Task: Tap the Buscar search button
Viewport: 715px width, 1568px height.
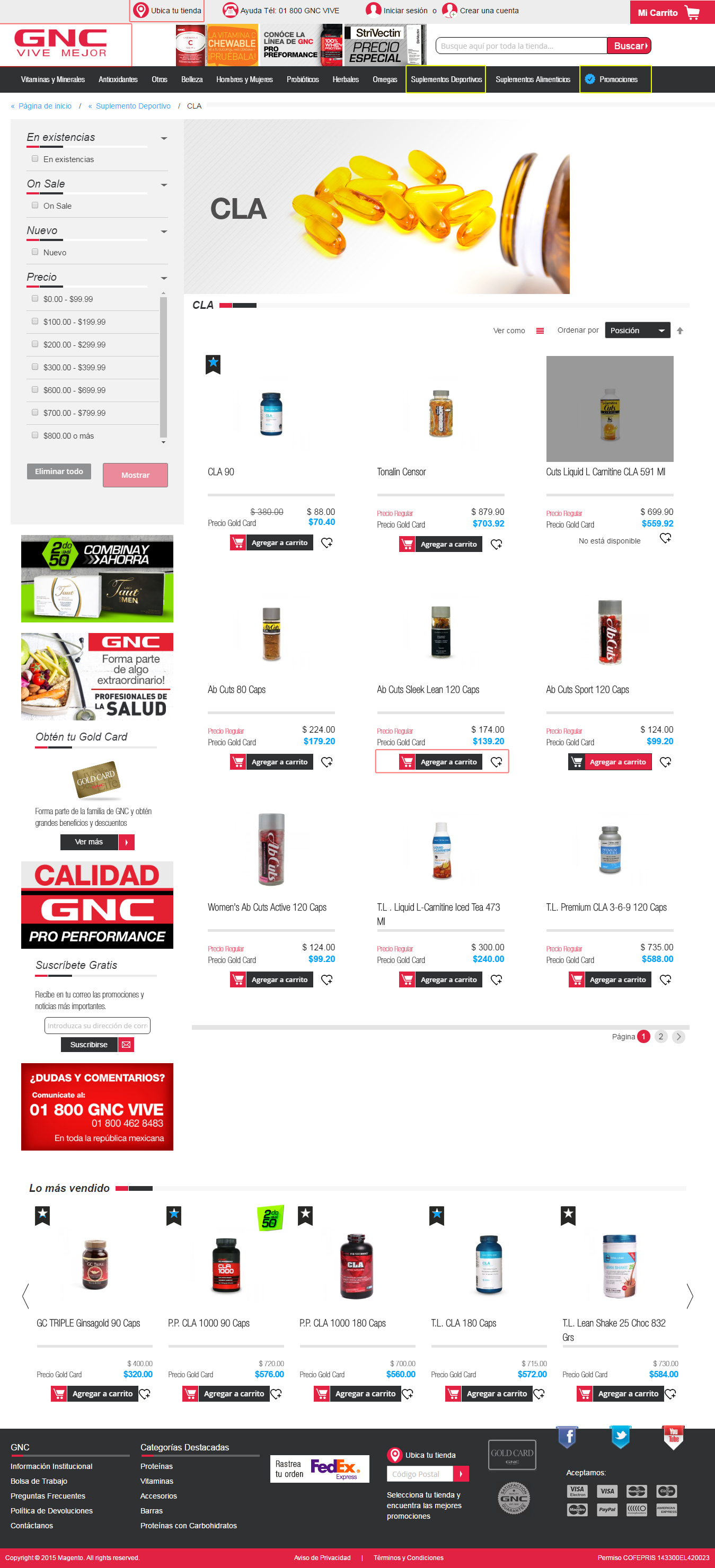Action: pyautogui.click(x=629, y=46)
